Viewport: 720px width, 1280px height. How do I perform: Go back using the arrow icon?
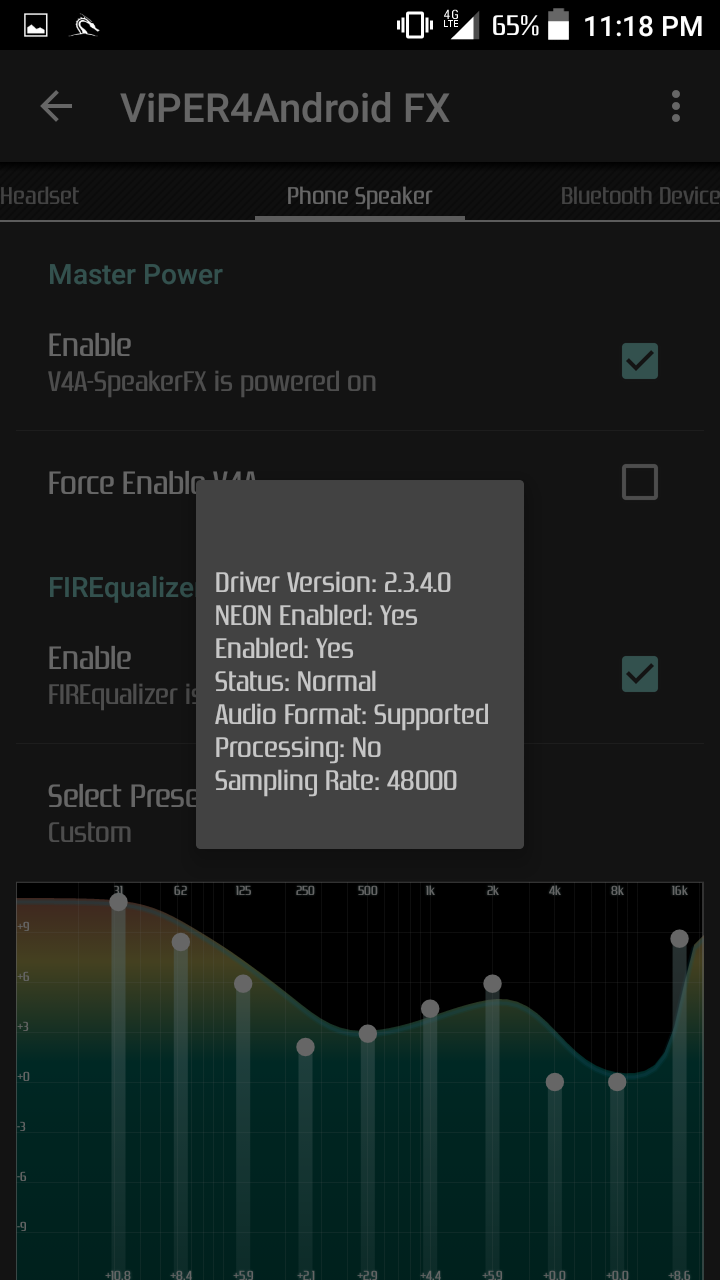coord(56,106)
